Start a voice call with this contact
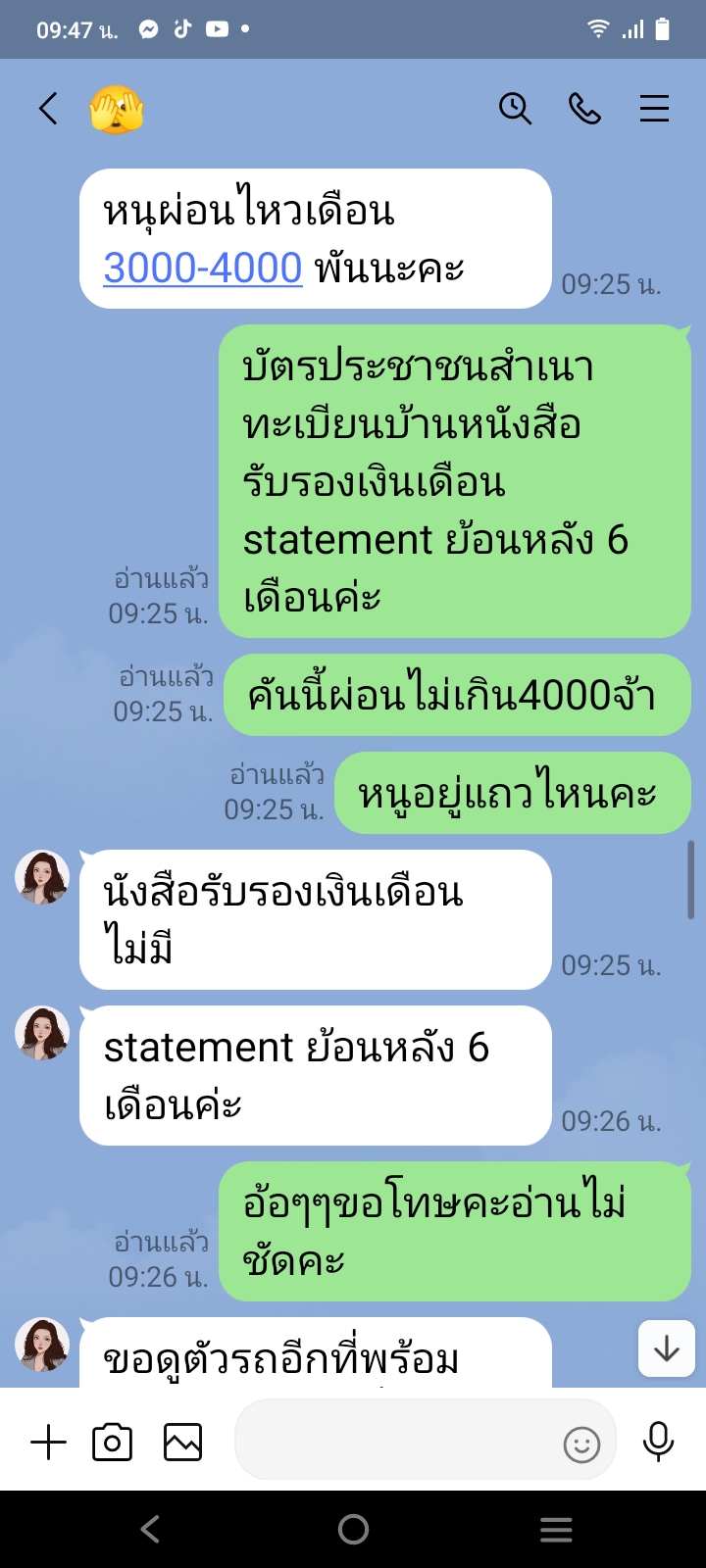The image size is (706, 1568). 584,108
